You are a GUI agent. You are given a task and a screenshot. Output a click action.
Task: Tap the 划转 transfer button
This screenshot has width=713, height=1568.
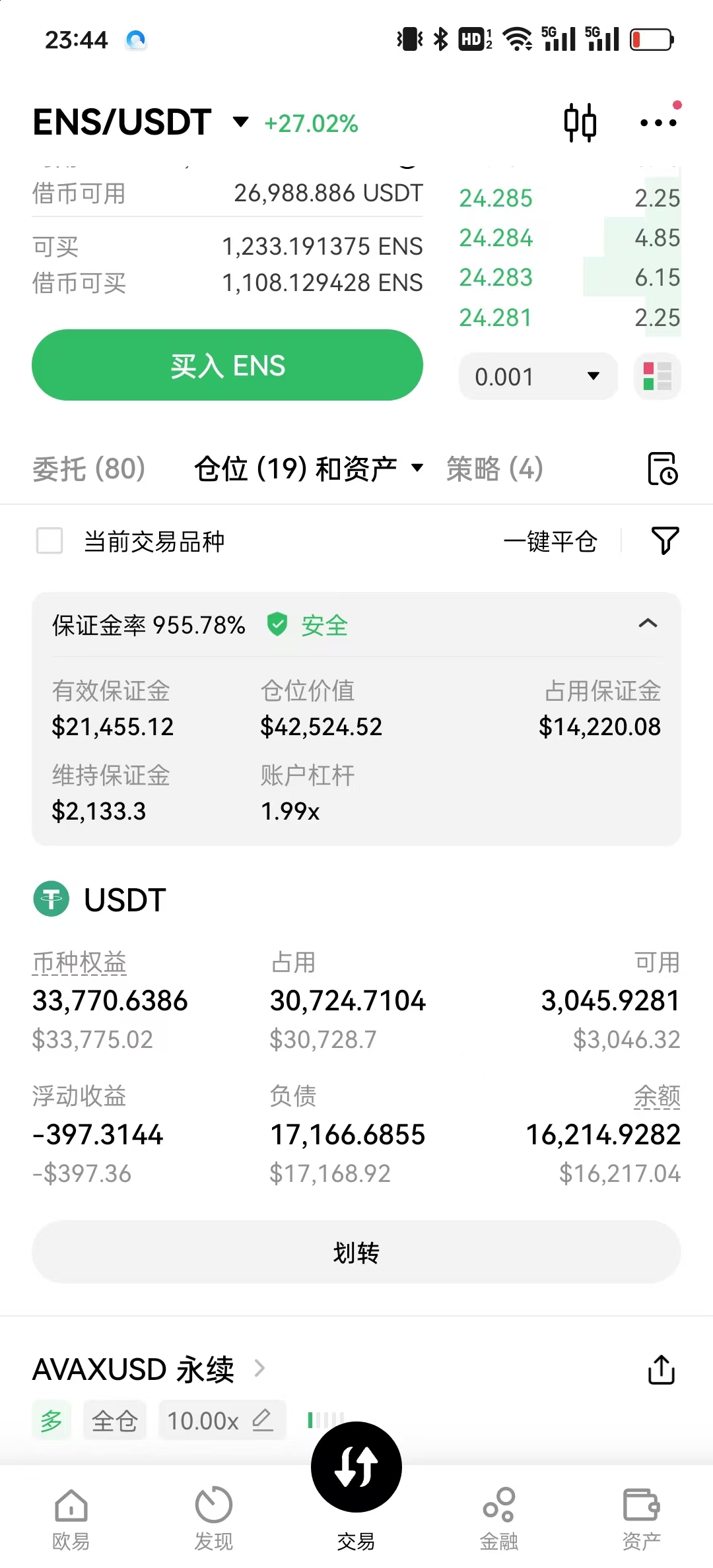(x=356, y=1252)
